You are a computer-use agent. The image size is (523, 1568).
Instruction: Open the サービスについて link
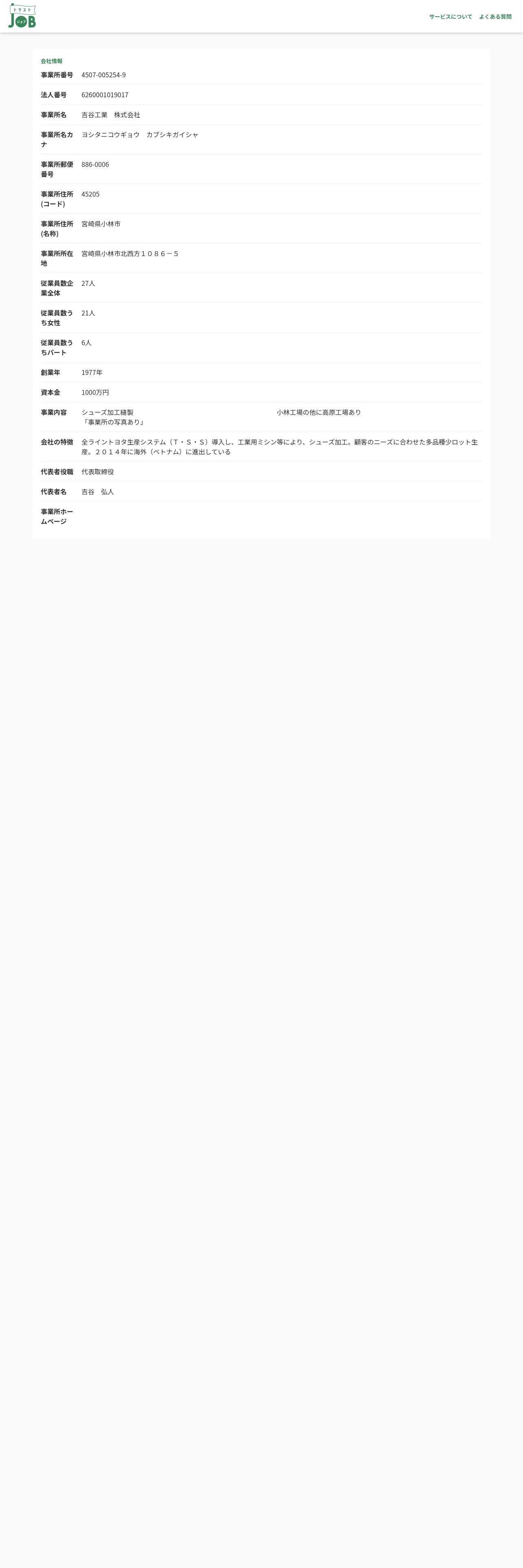(450, 16)
